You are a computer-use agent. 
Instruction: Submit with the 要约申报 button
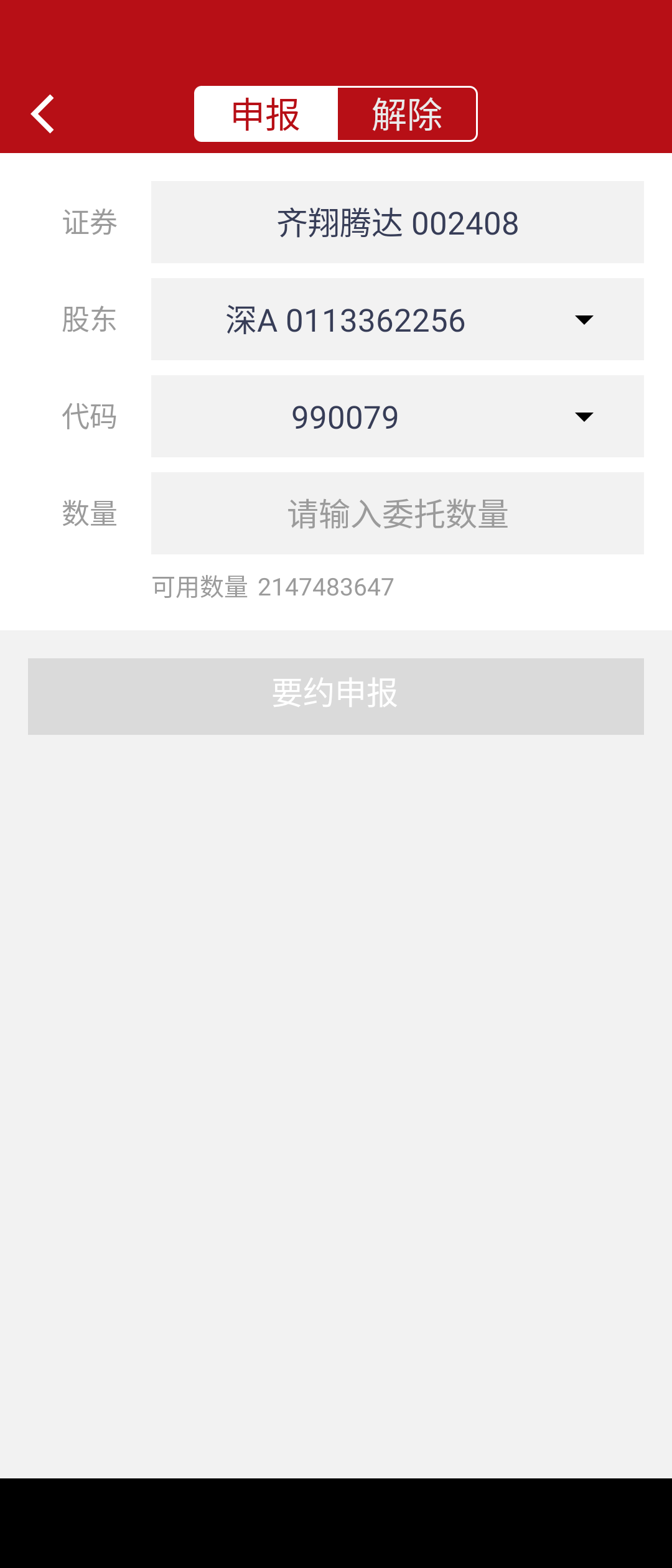coord(336,696)
